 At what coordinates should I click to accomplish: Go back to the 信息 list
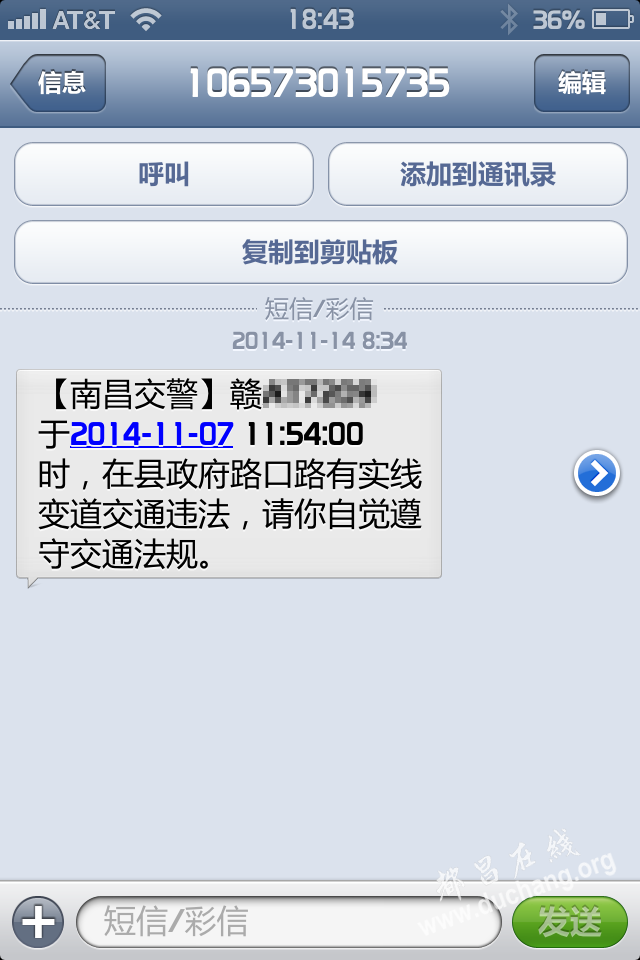pos(60,83)
